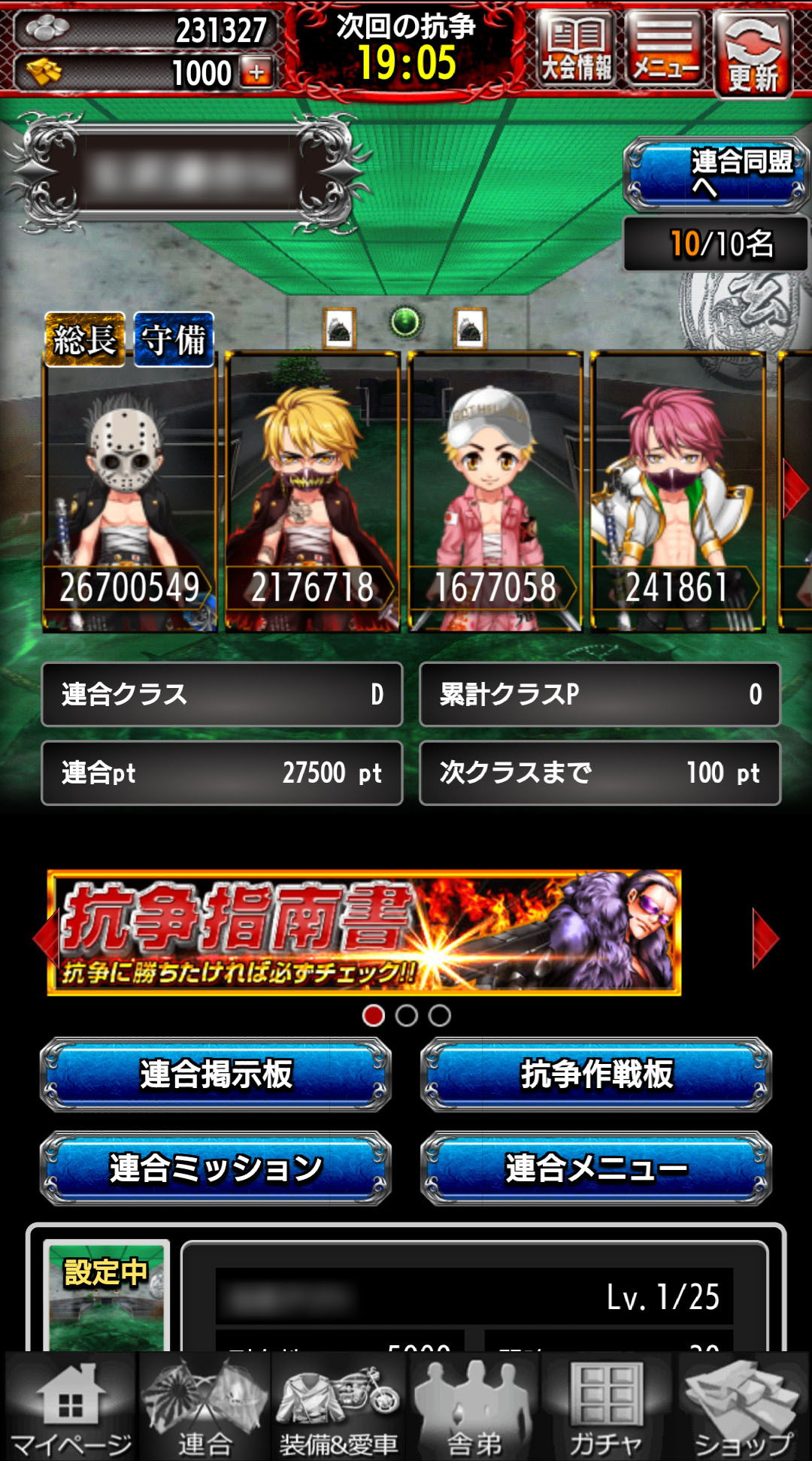
Task: Go to 連合同盟へ alliance page
Action: (x=716, y=174)
